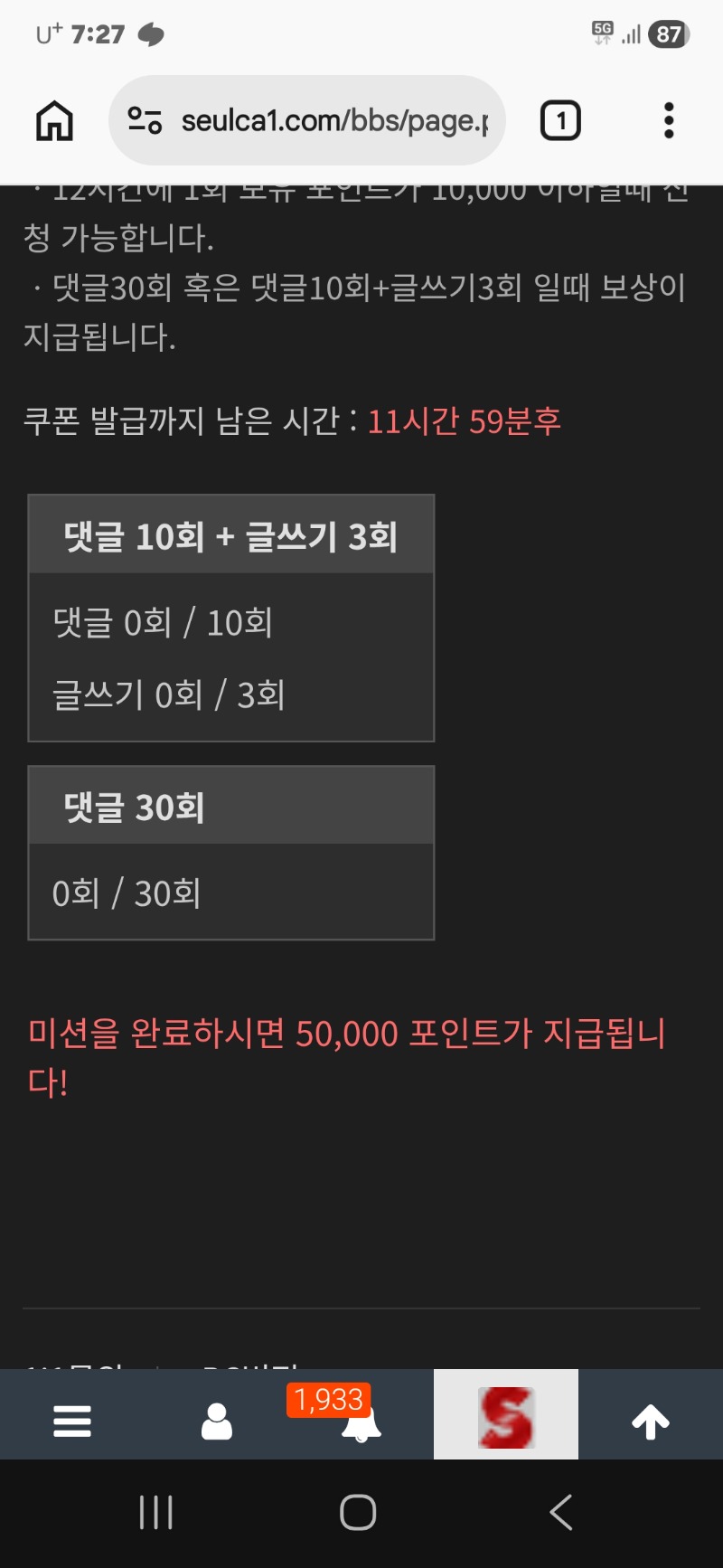Go to the browser home page
Image resolution: width=723 pixels, height=1568 pixels.
[x=54, y=120]
